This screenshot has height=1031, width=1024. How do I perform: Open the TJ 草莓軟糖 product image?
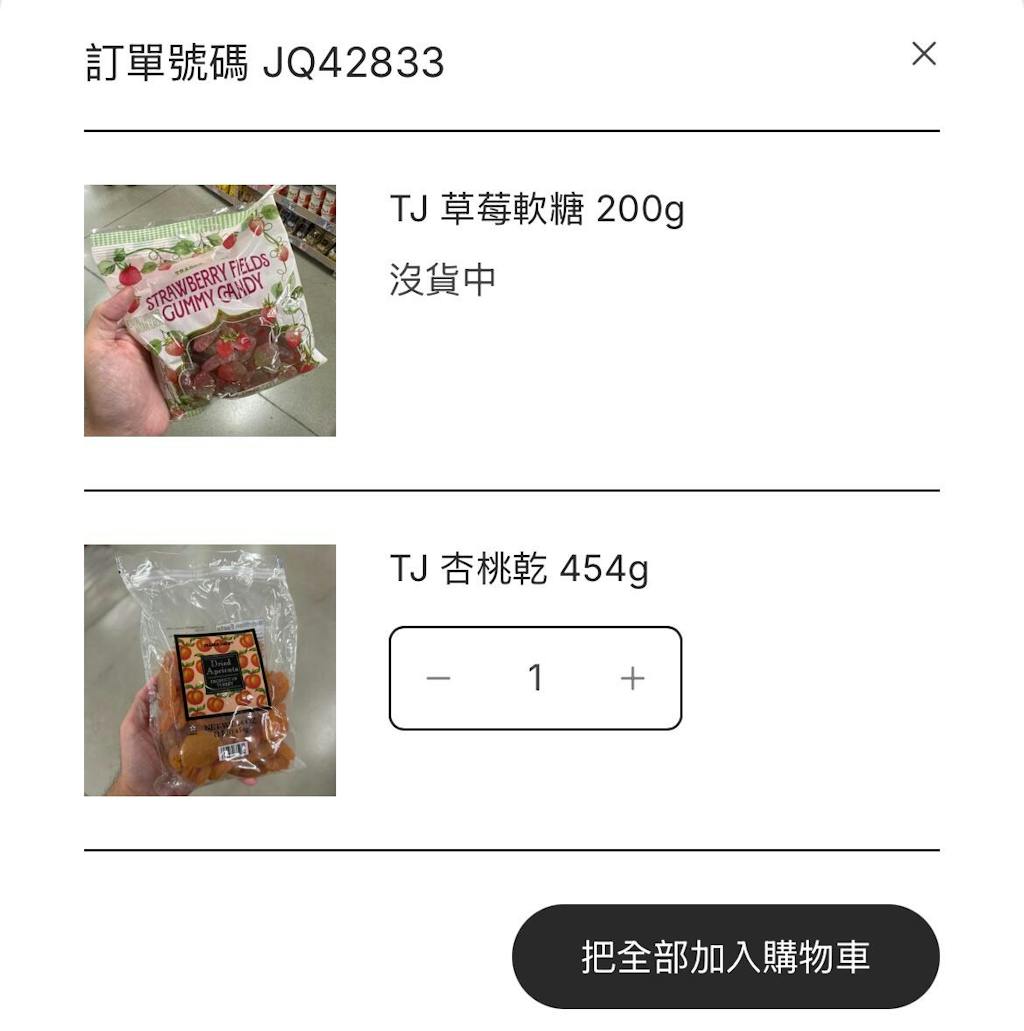coord(210,310)
